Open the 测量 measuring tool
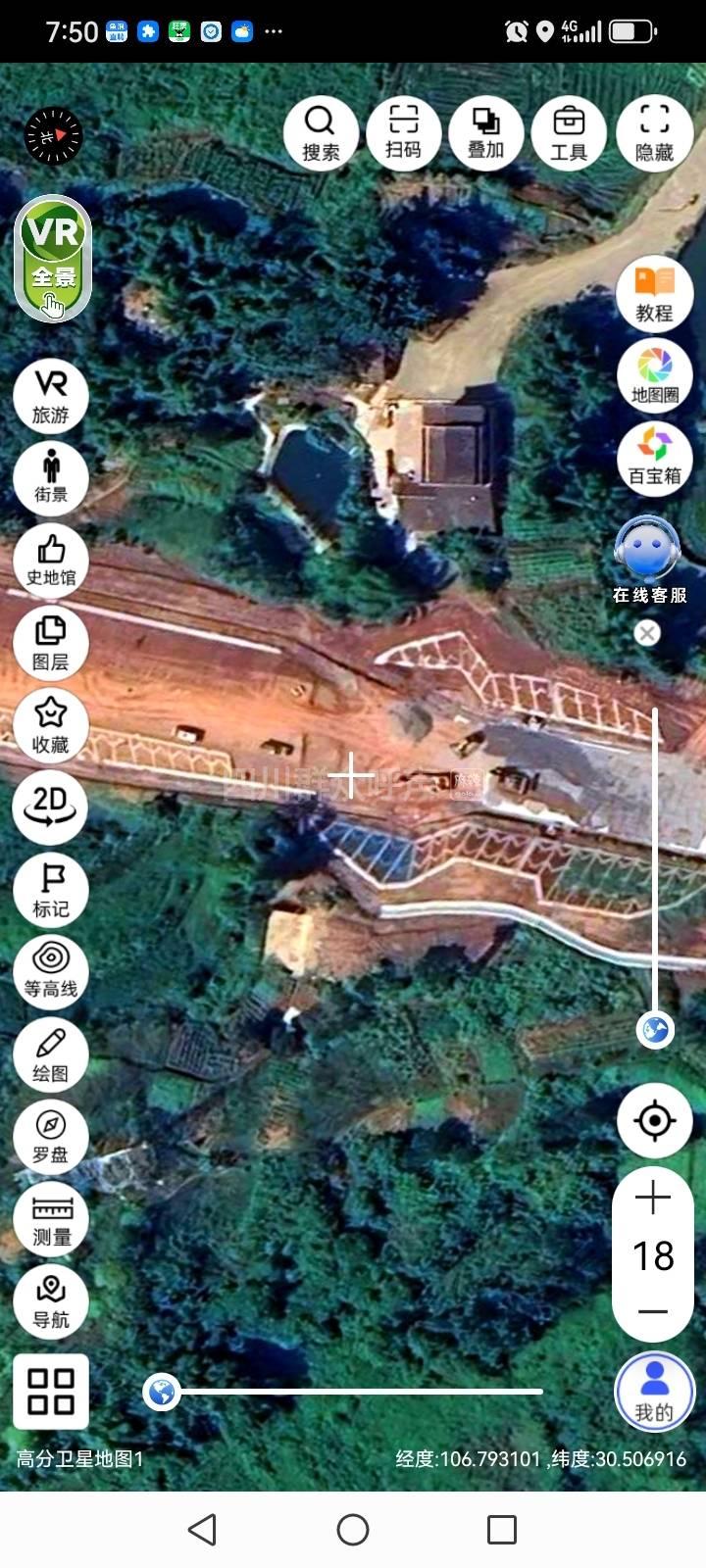This screenshot has height=1568, width=706. [x=51, y=1219]
